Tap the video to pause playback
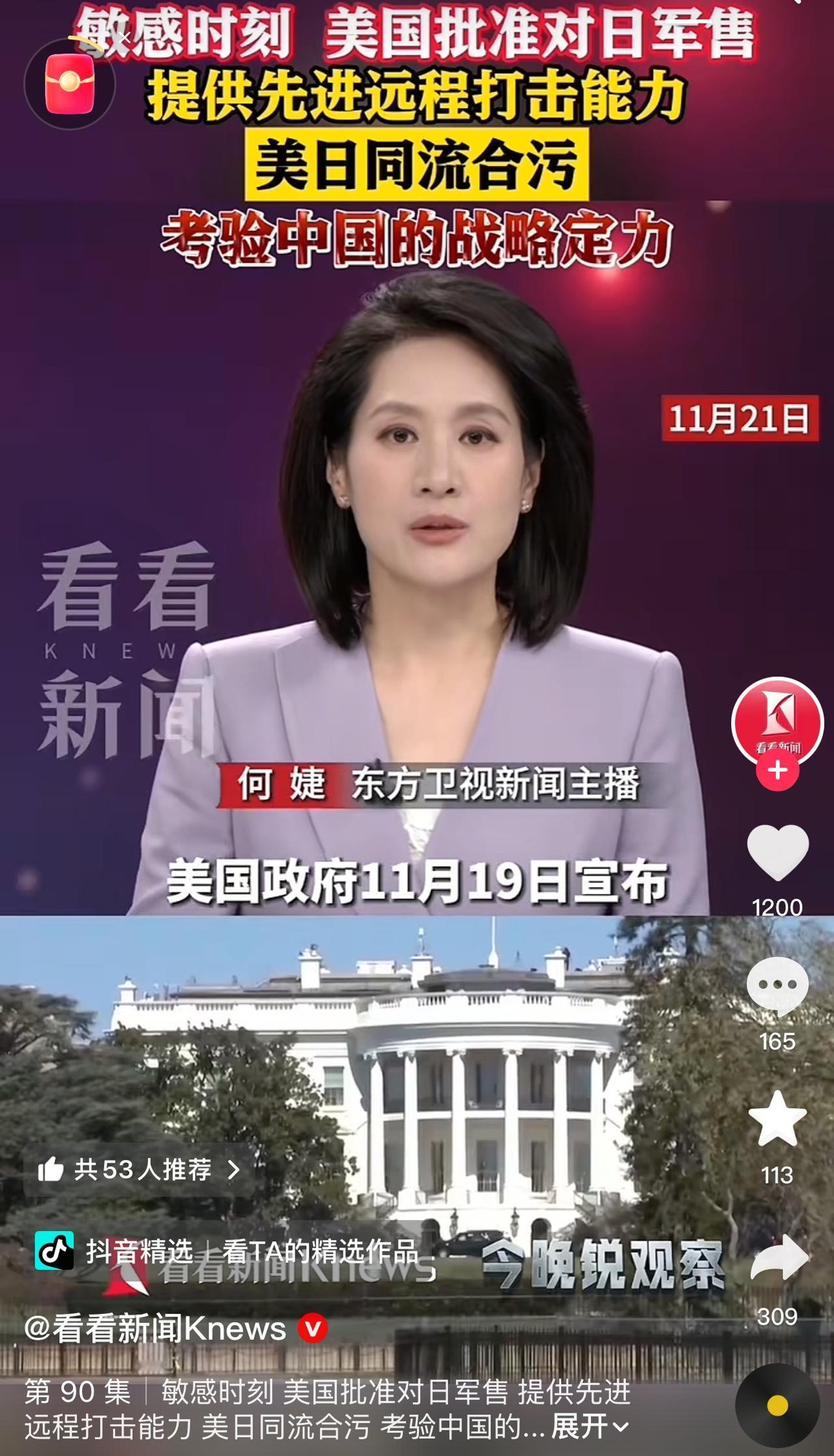 pos(417,586)
